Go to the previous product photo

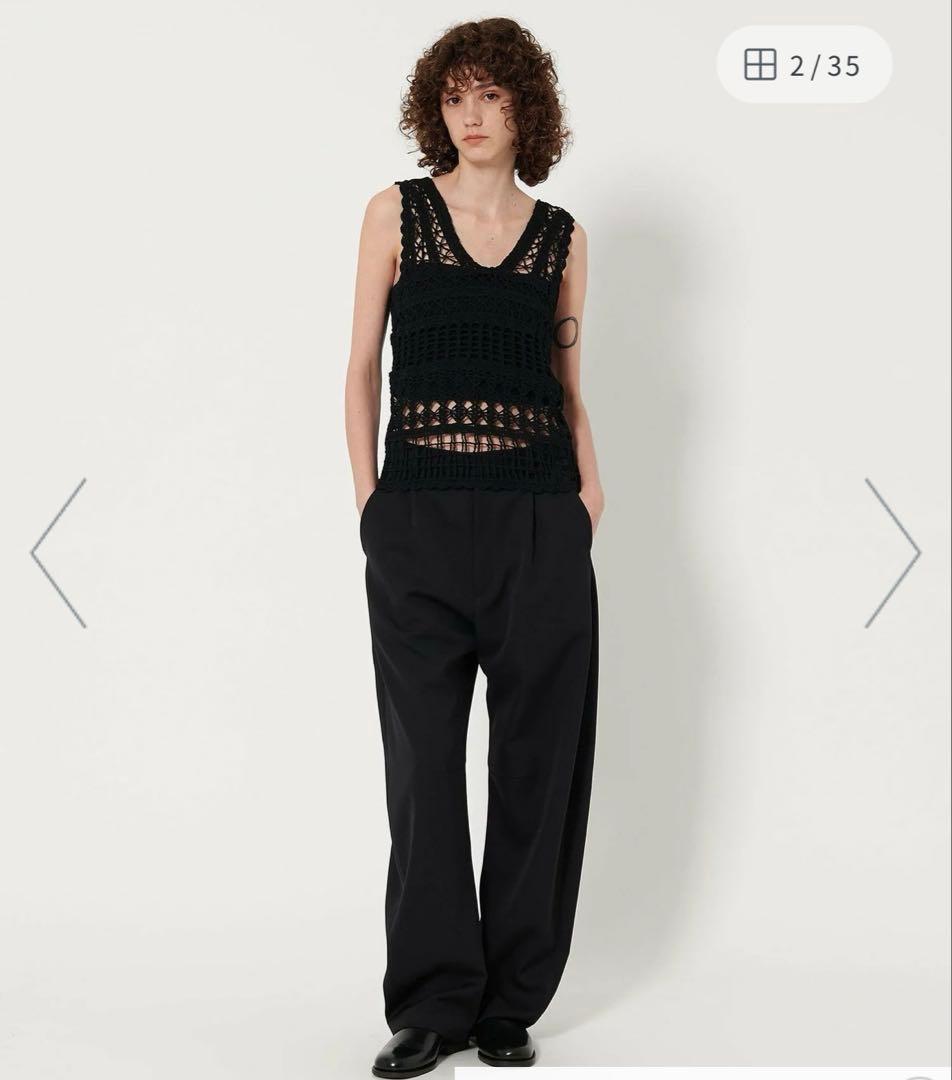pos(59,553)
